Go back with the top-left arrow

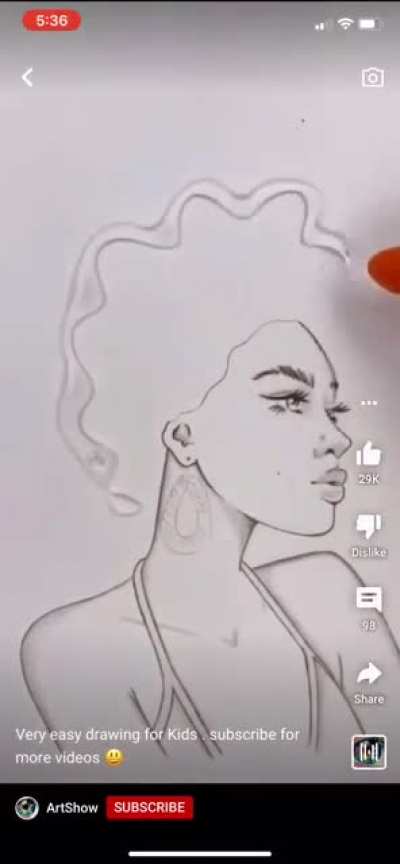[x=27, y=78]
